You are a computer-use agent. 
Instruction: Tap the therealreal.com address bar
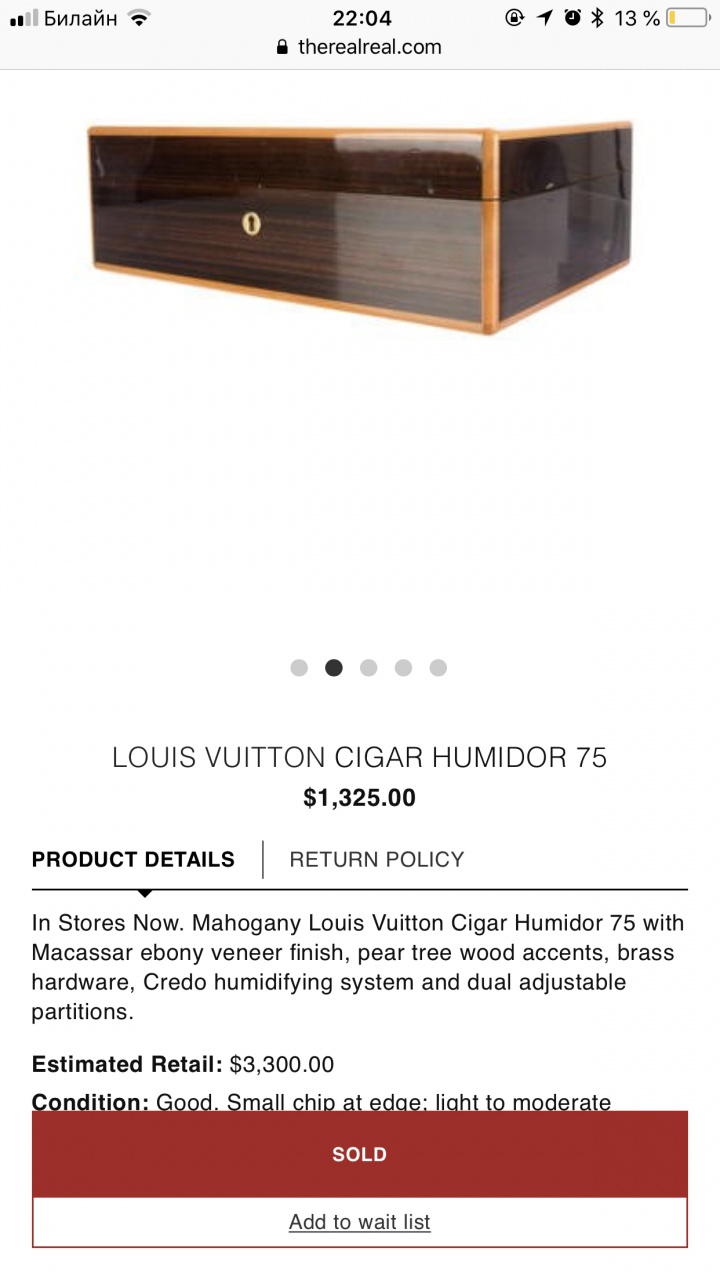360,47
